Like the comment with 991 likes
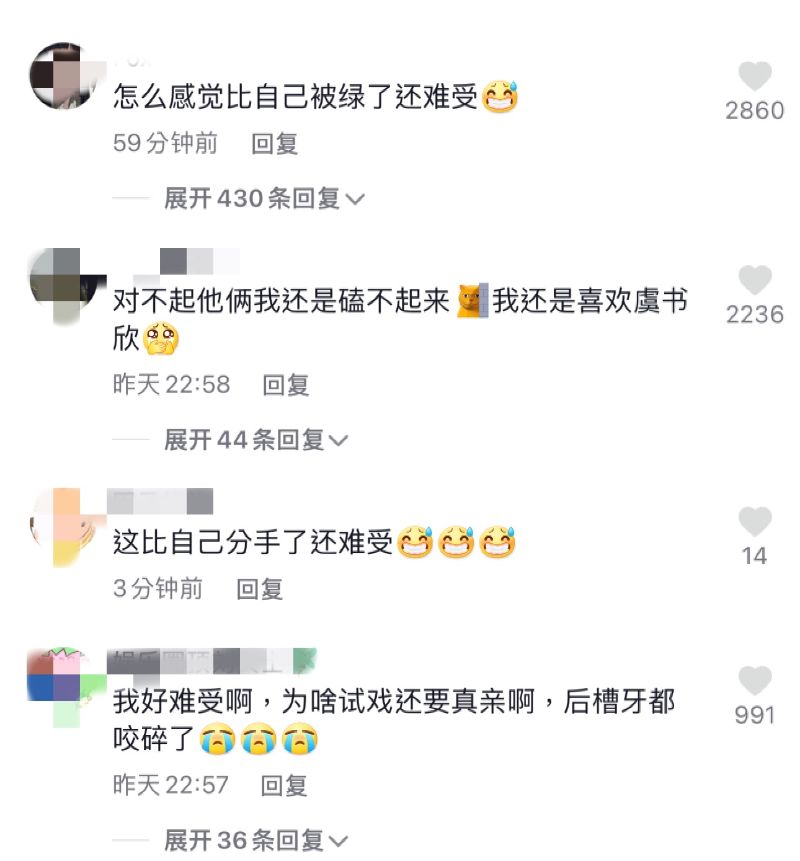The width and height of the screenshot is (800, 861). coord(755,682)
